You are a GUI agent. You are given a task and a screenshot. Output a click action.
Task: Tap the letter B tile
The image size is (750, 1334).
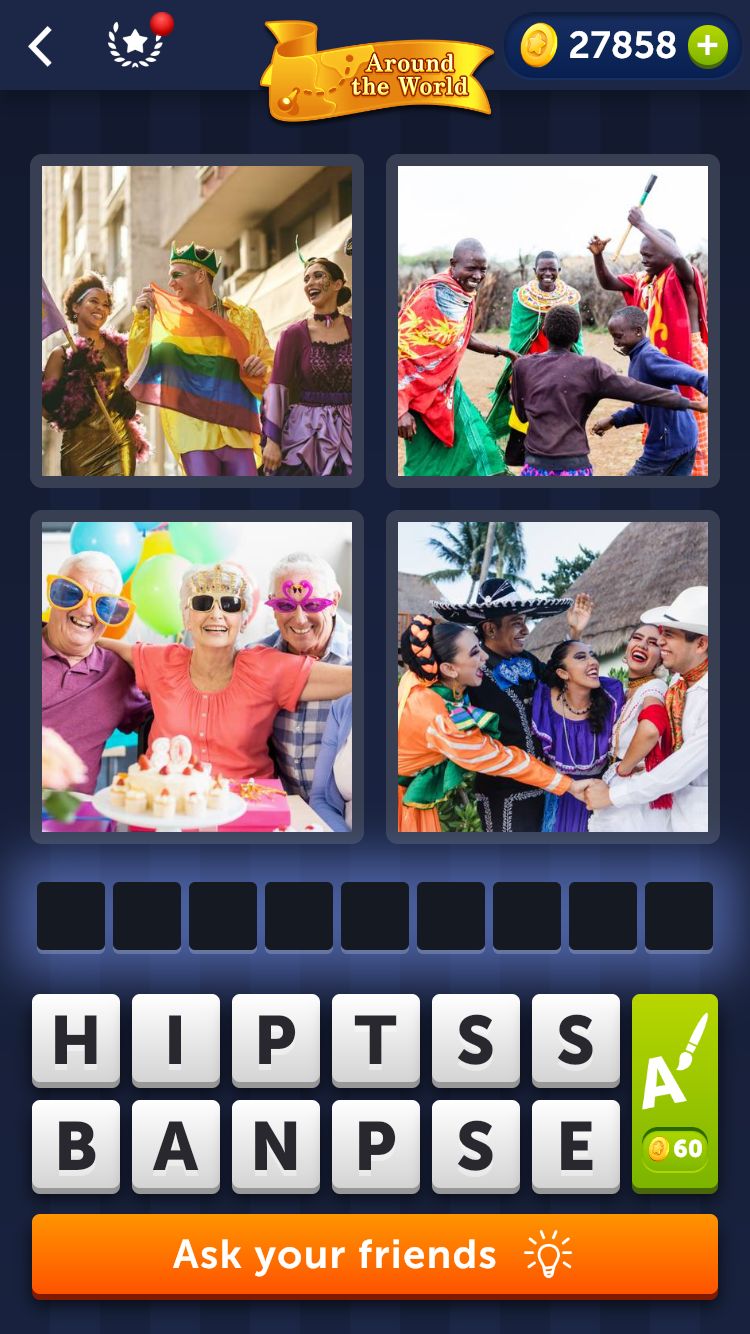[x=76, y=1146]
